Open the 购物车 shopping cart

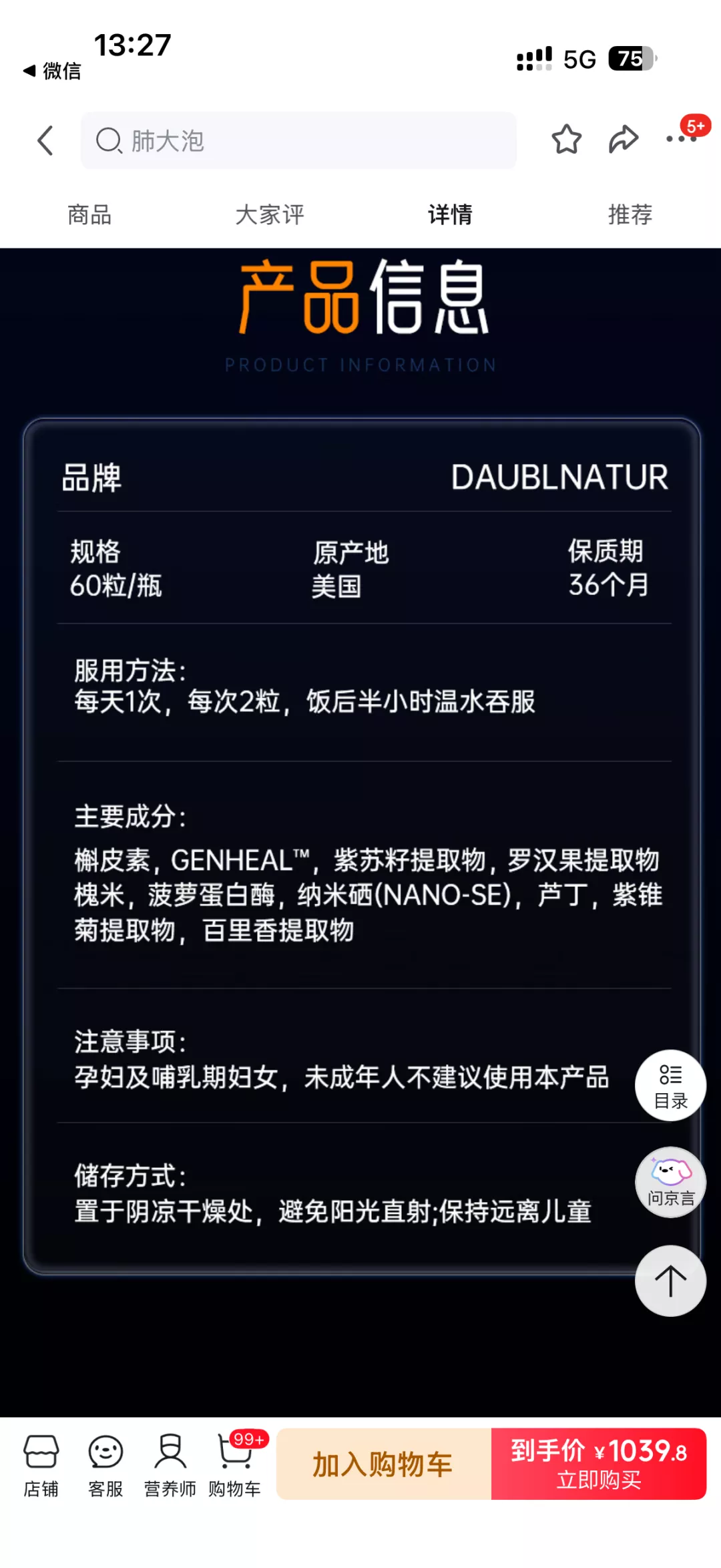click(x=235, y=1465)
